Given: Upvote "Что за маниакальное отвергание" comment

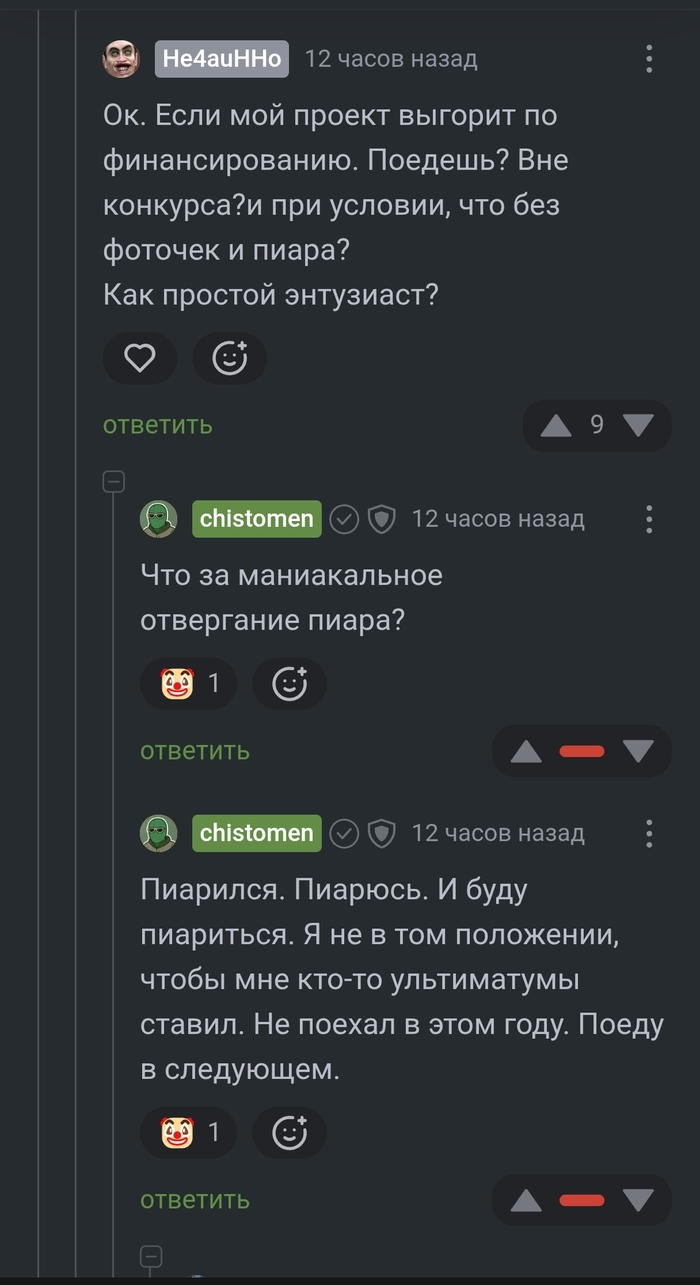Looking at the screenshot, I should tap(526, 751).
